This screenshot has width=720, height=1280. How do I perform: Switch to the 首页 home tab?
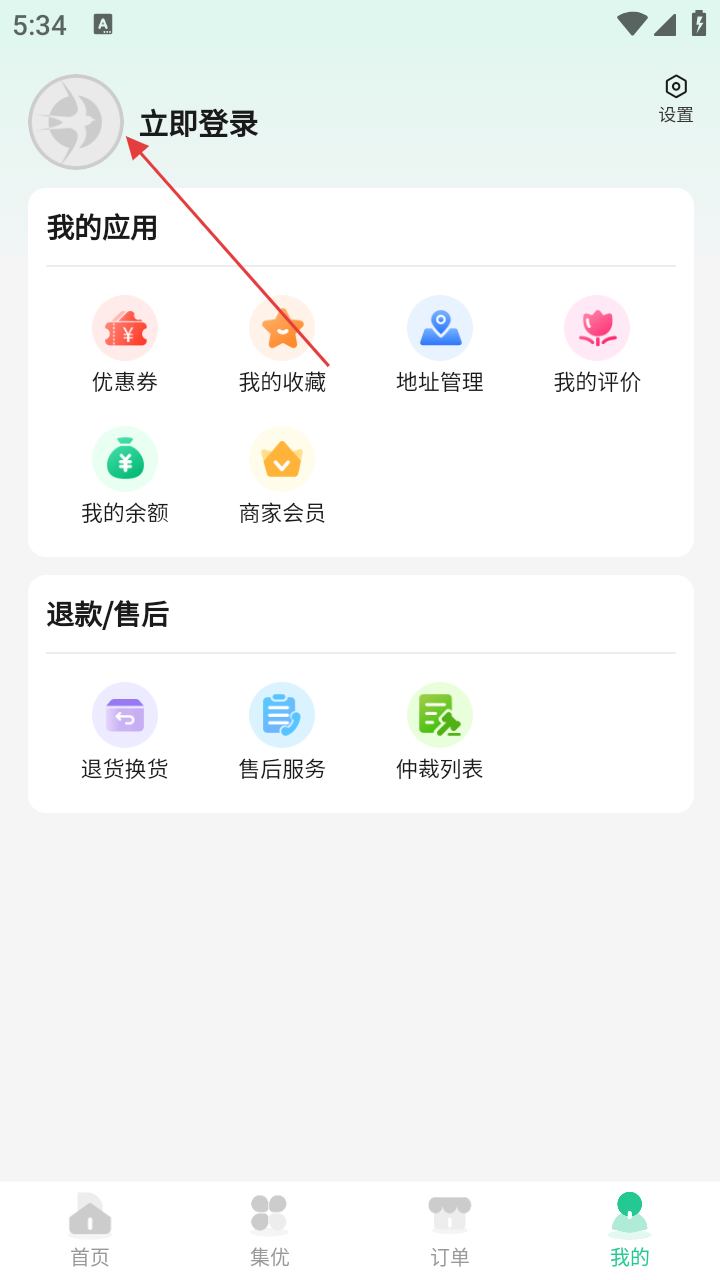[90, 1230]
